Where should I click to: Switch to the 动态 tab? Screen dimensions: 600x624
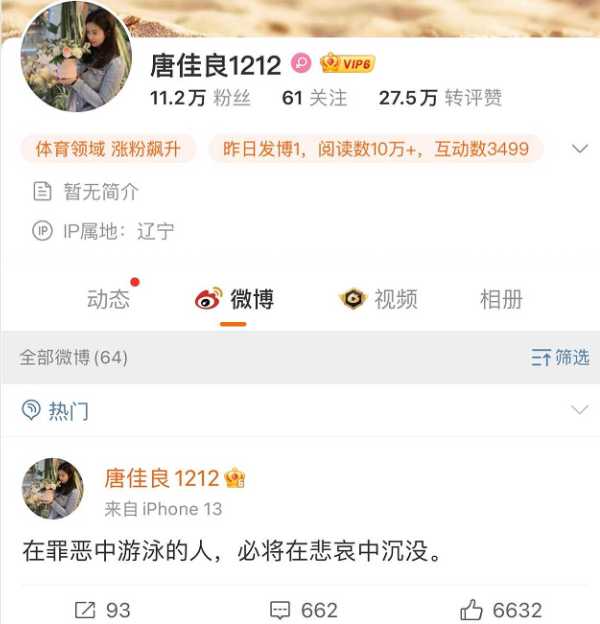[108, 299]
